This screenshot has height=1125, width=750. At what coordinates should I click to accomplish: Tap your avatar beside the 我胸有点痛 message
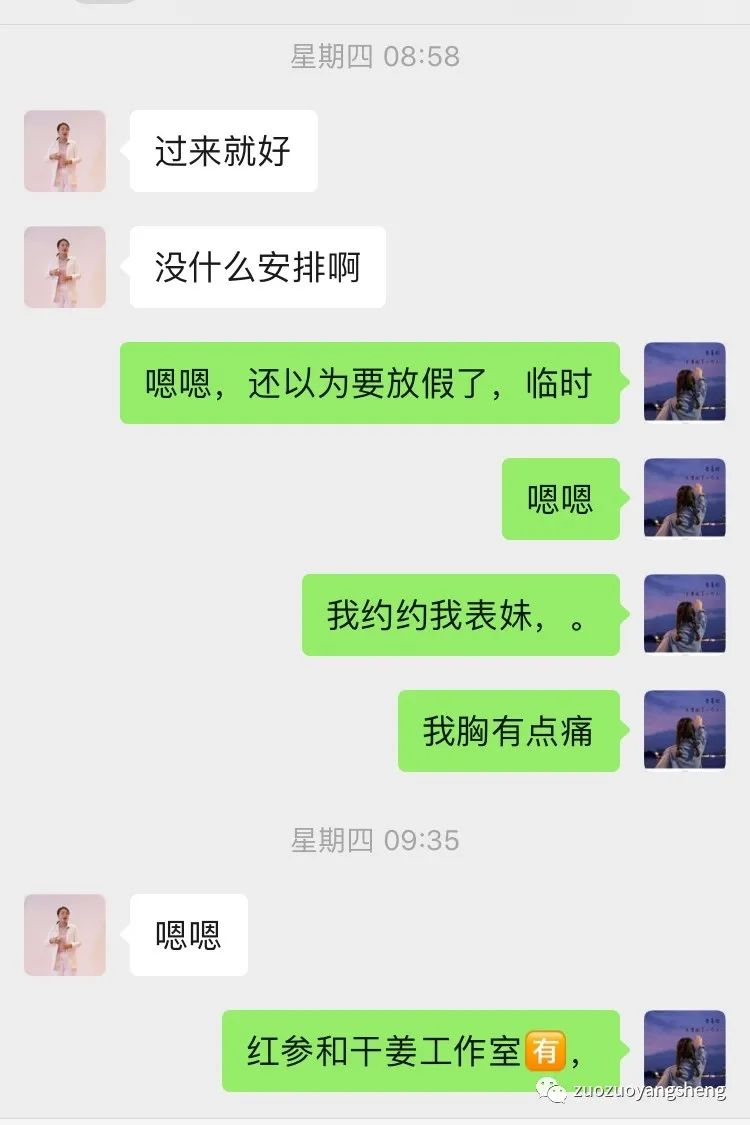[x=684, y=731]
